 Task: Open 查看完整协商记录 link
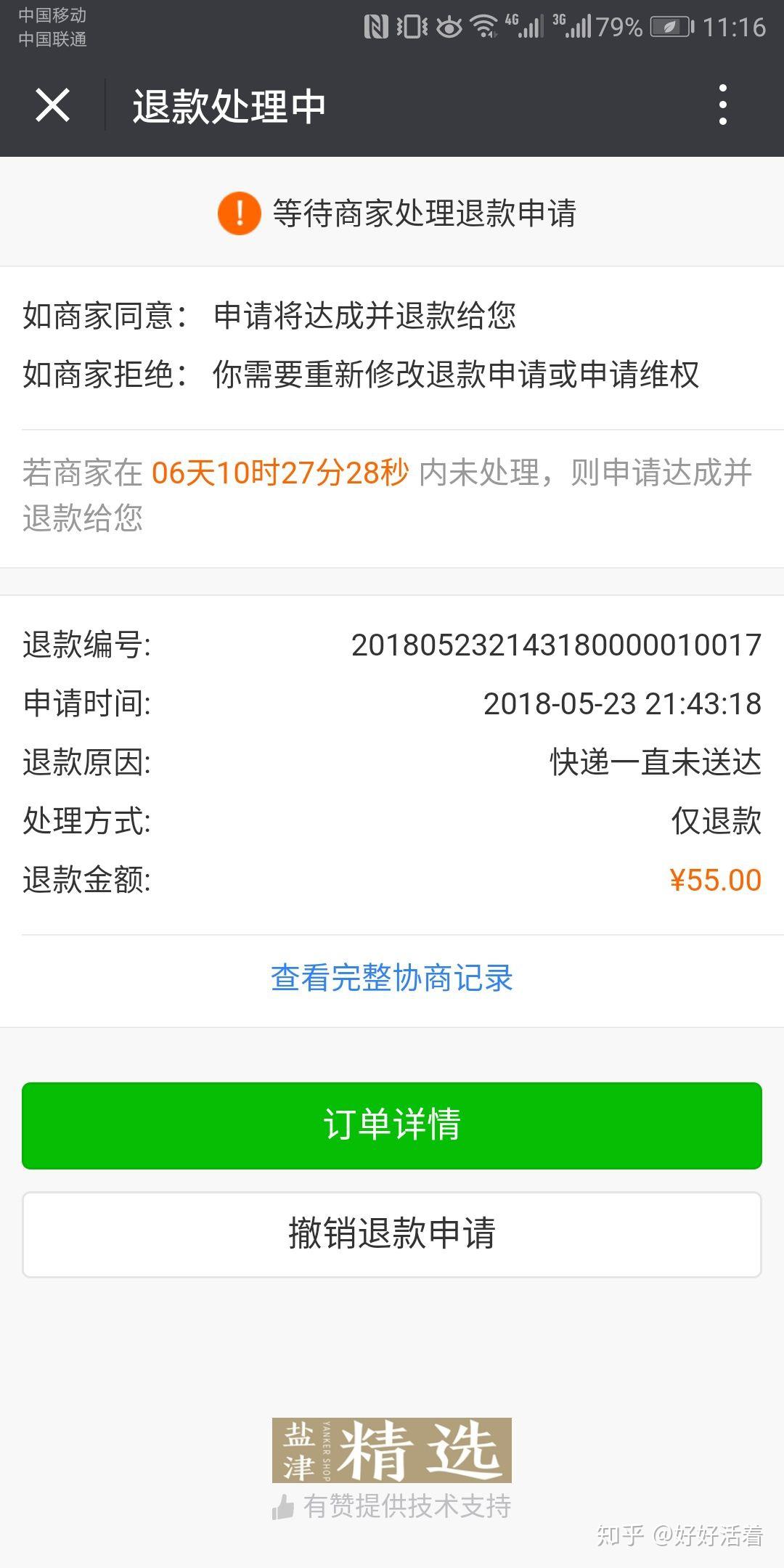[392, 978]
